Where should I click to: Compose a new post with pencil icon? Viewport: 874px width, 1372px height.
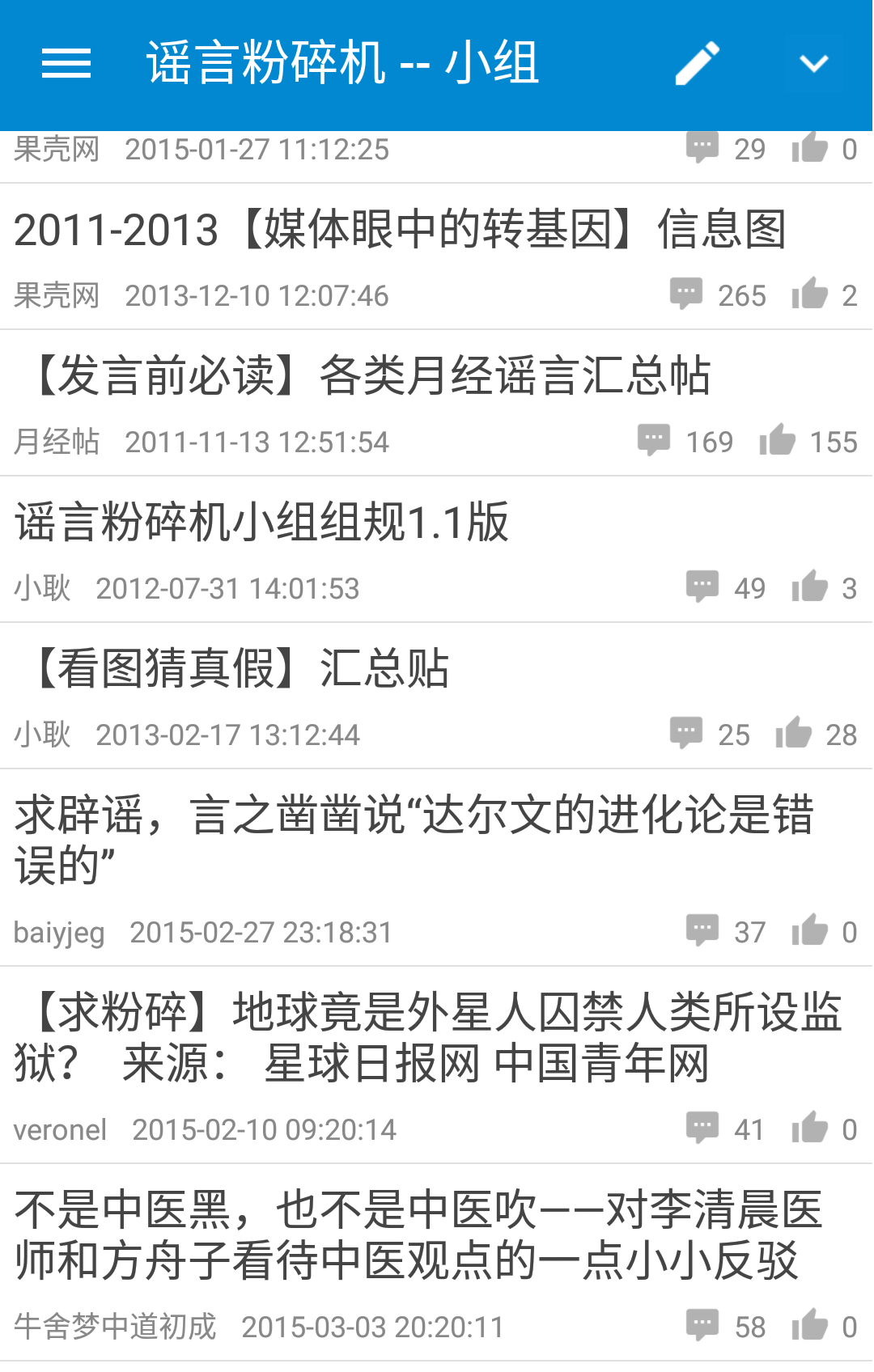(698, 63)
